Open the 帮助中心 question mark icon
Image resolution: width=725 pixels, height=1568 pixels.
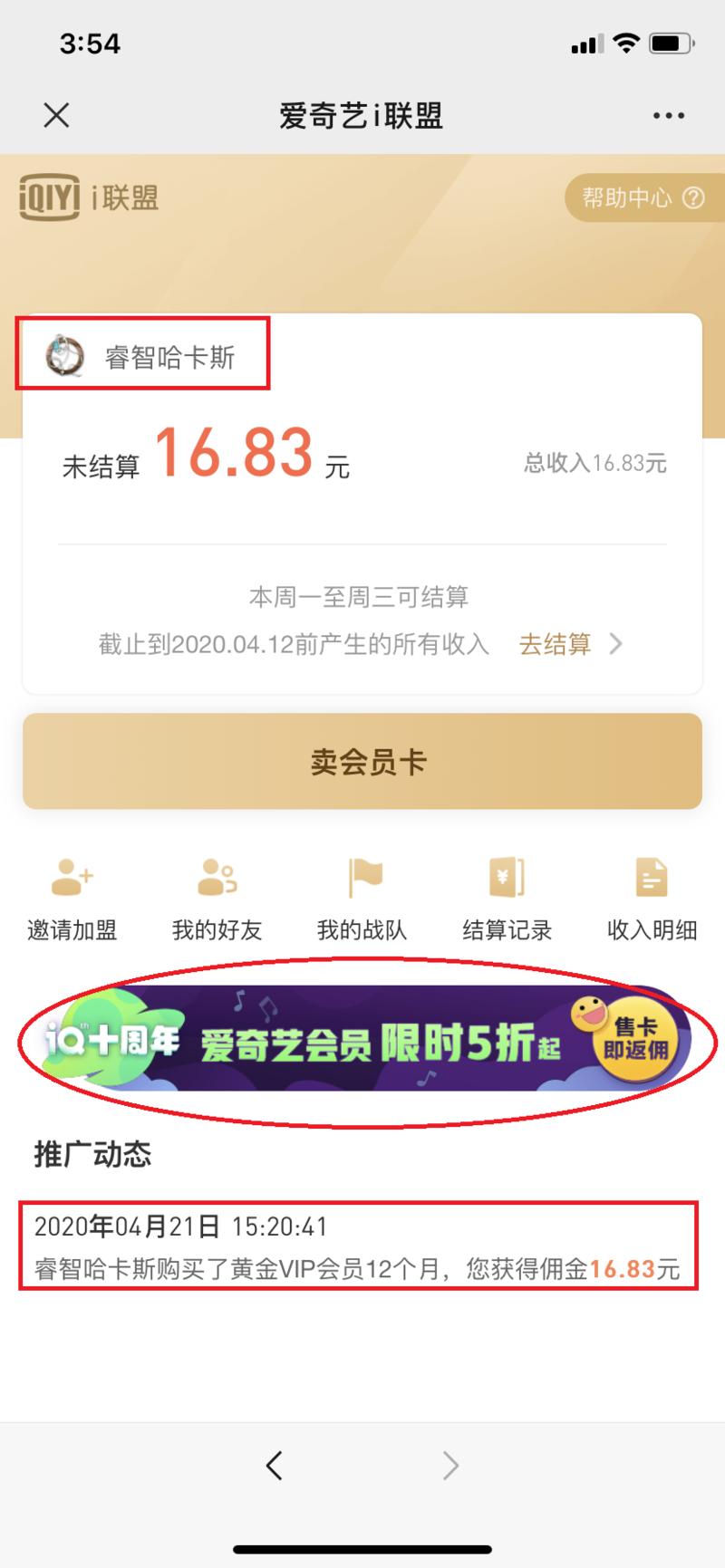691,198
